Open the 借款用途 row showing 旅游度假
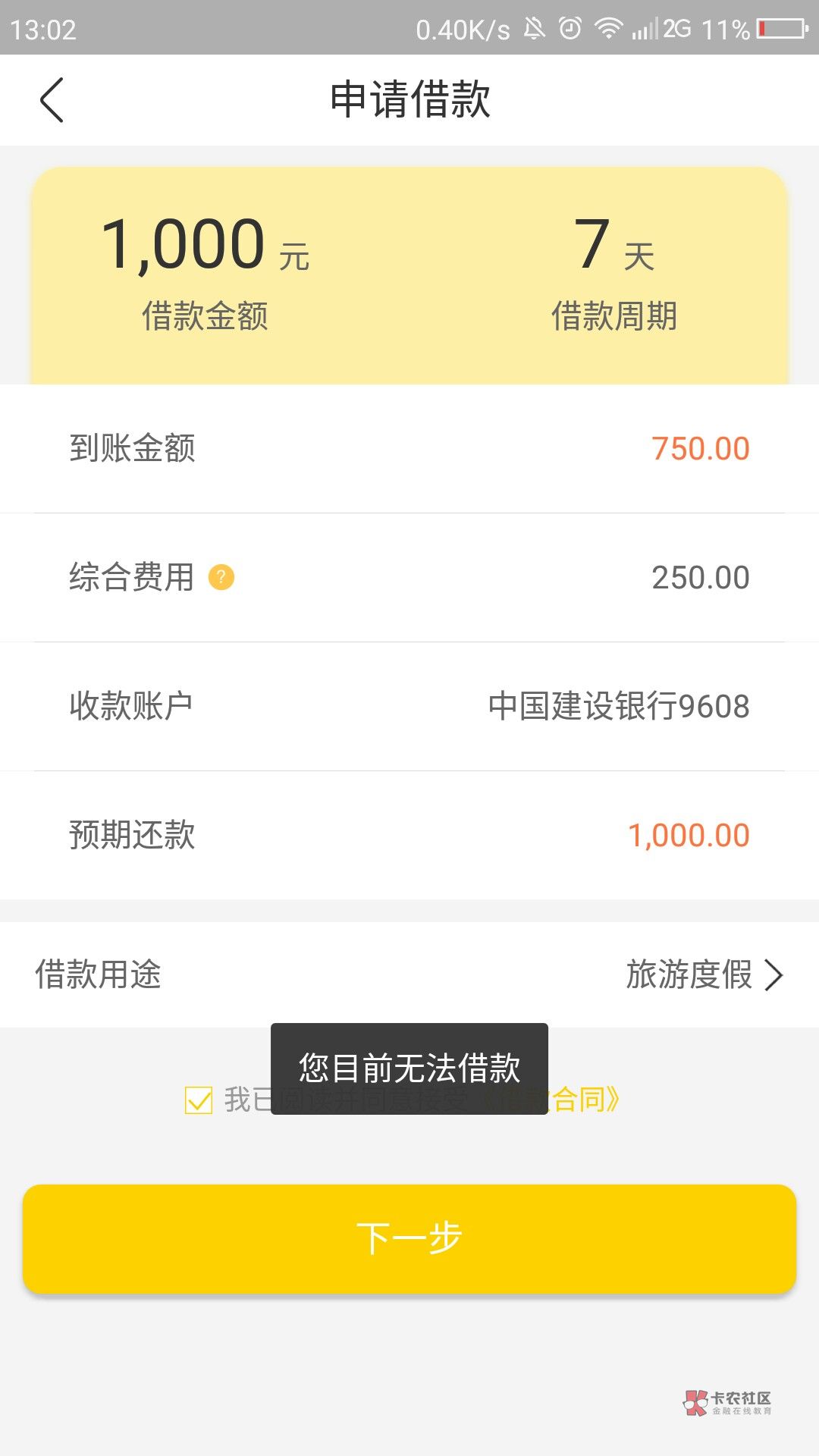Viewport: 819px width, 1456px height. 409,974
